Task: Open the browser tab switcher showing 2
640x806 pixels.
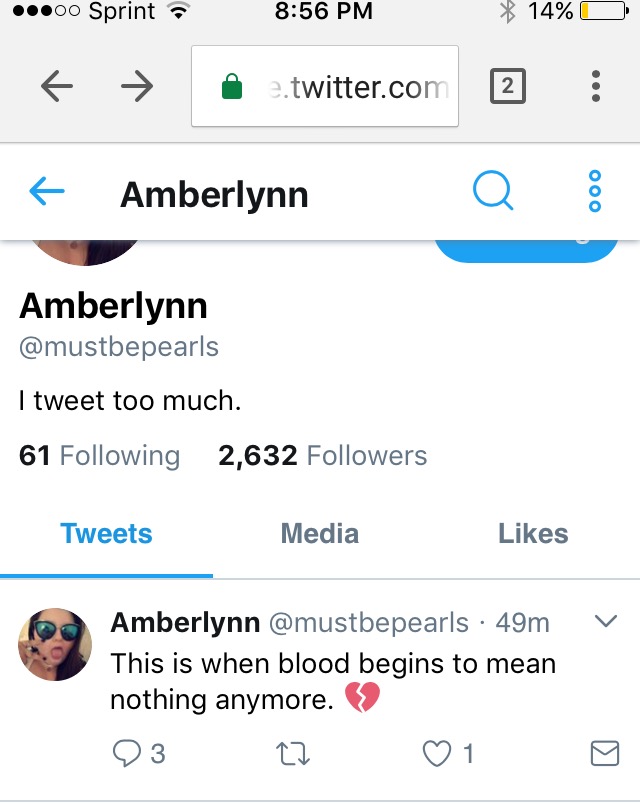Action: (507, 86)
